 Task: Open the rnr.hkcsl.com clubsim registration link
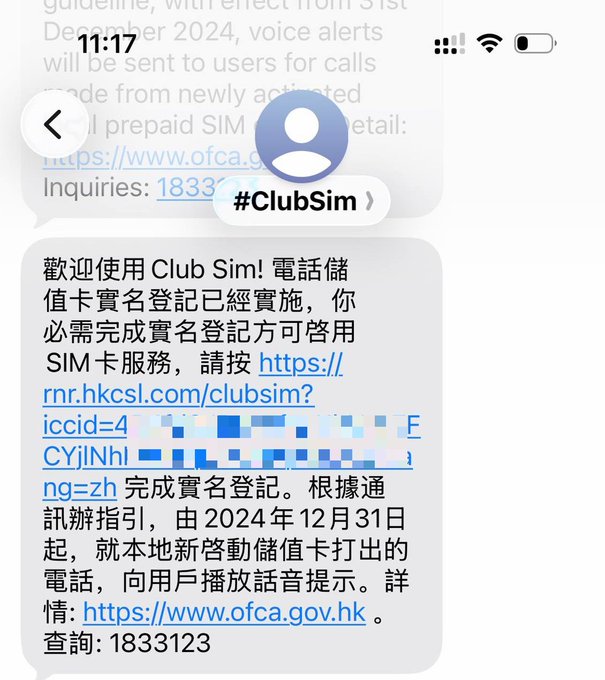pyautogui.click(x=178, y=396)
